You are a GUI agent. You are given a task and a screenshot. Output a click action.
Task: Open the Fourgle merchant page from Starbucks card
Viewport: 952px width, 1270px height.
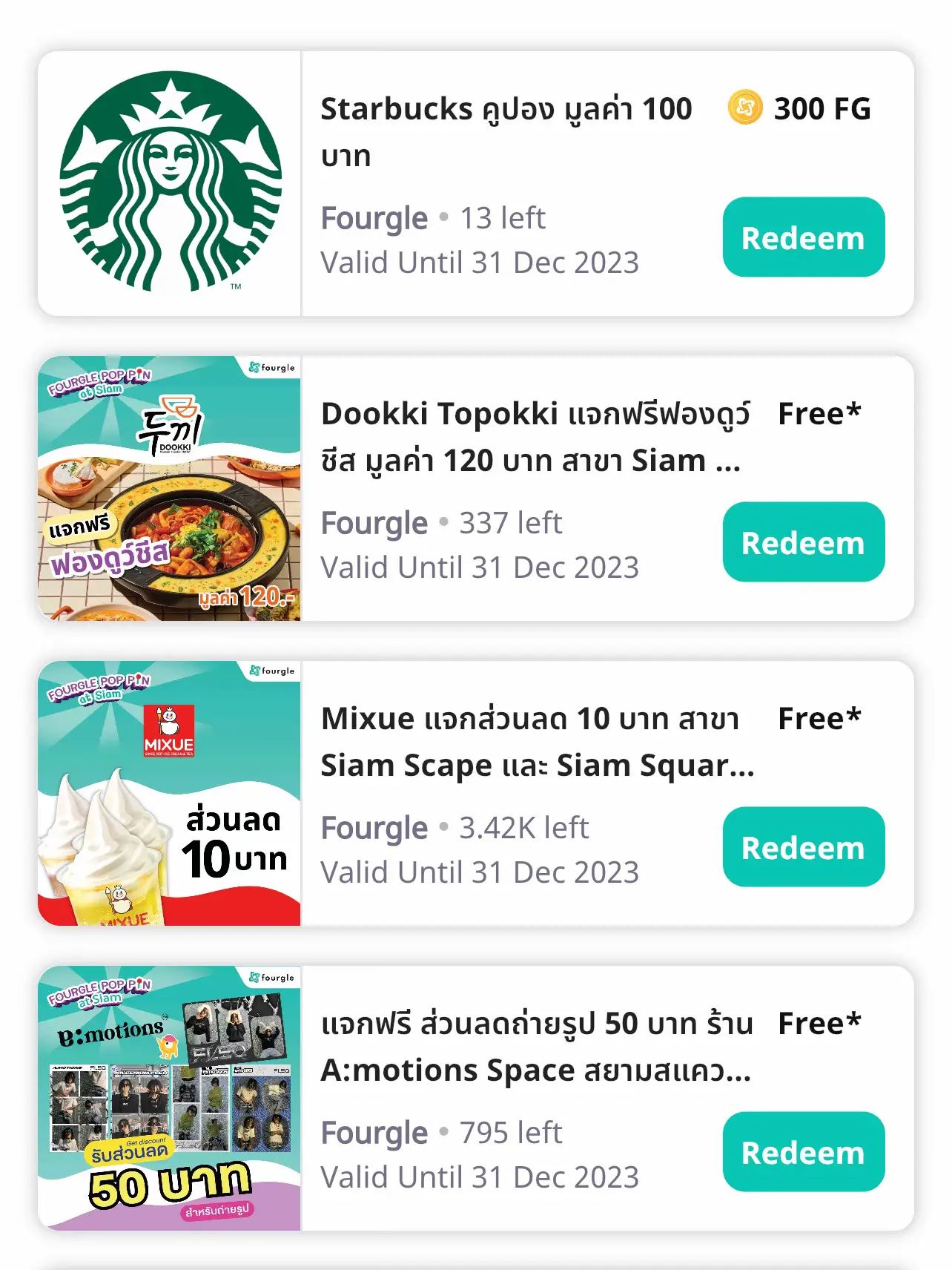(x=374, y=217)
